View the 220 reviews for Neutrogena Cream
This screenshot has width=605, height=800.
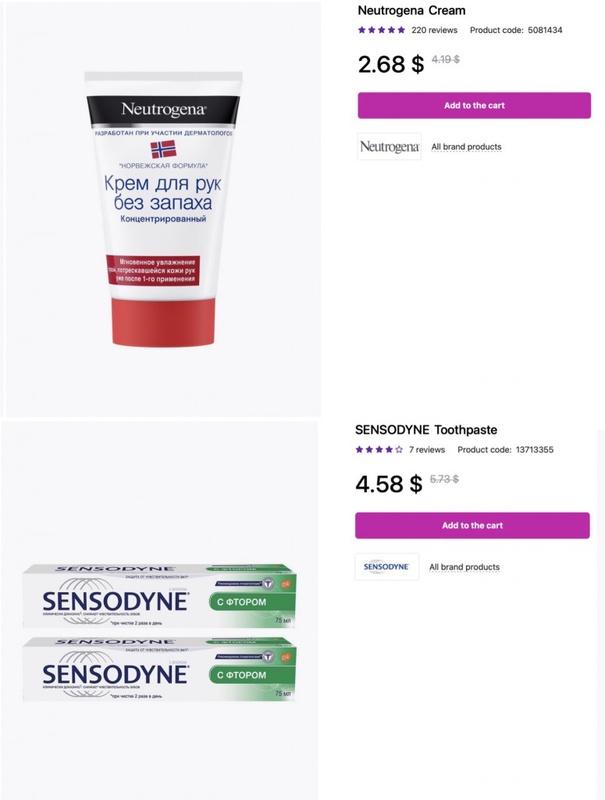(434, 30)
